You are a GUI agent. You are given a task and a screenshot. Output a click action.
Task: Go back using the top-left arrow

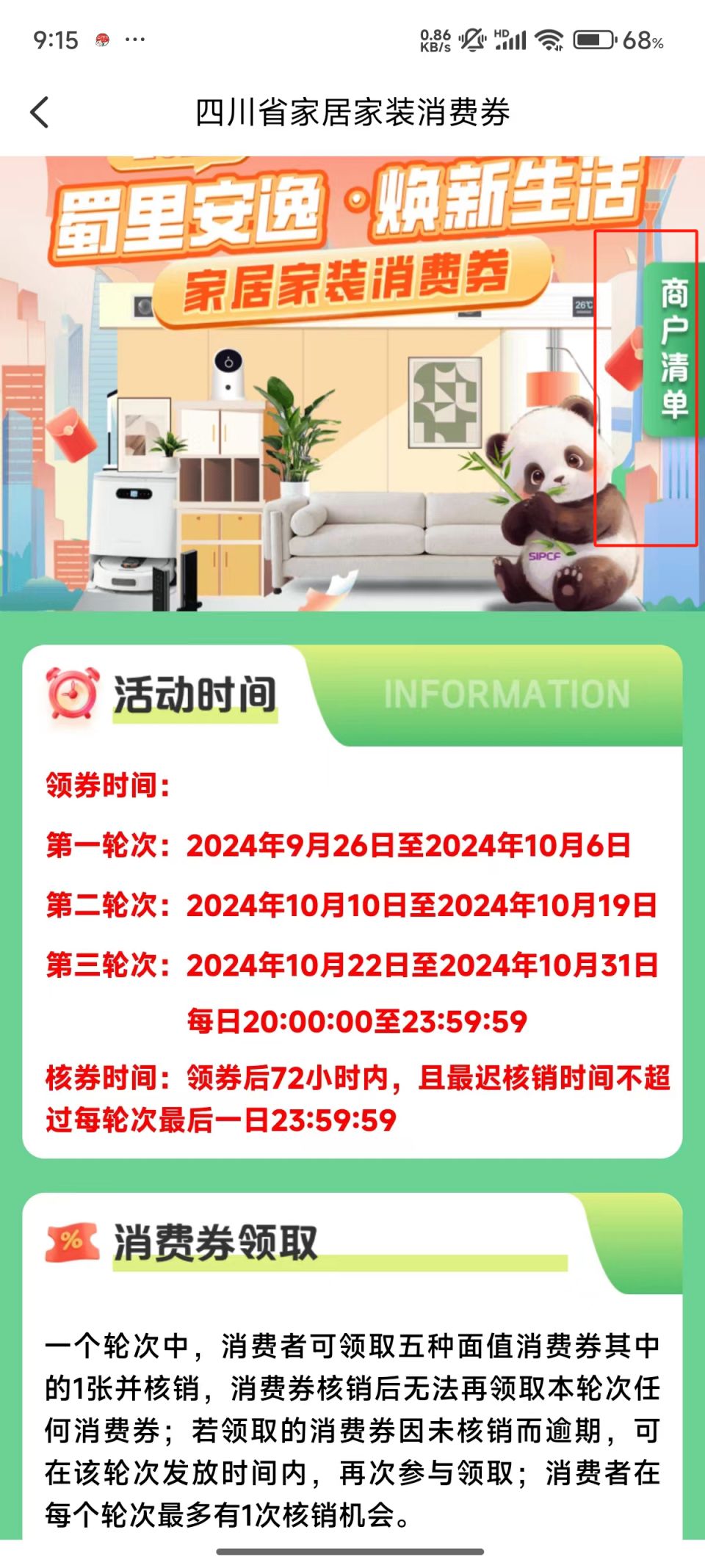(x=40, y=112)
